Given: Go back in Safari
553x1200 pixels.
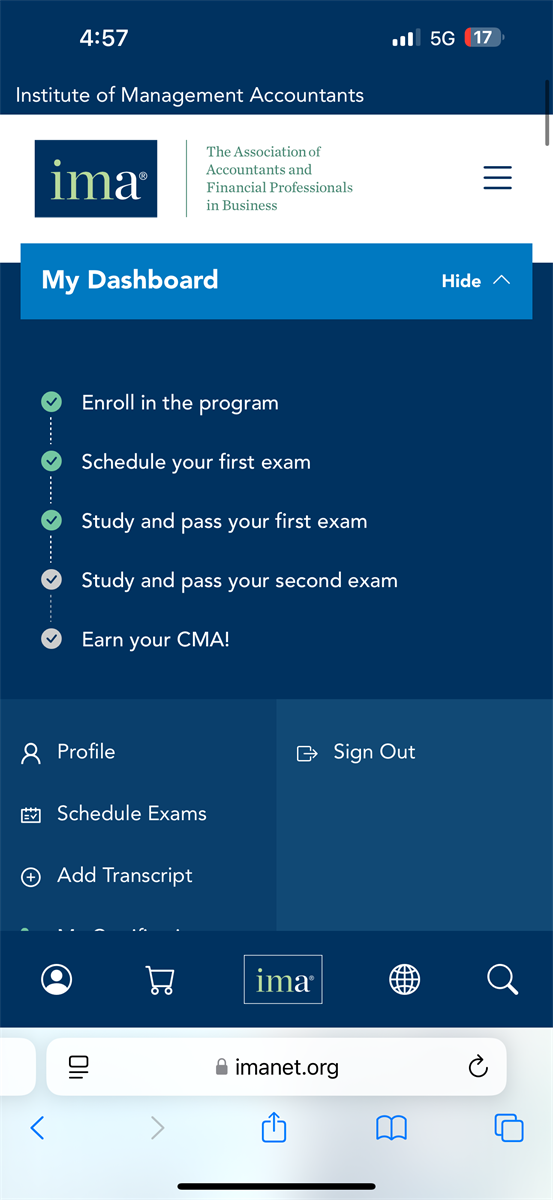Looking at the screenshot, I should tap(38, 1128).
